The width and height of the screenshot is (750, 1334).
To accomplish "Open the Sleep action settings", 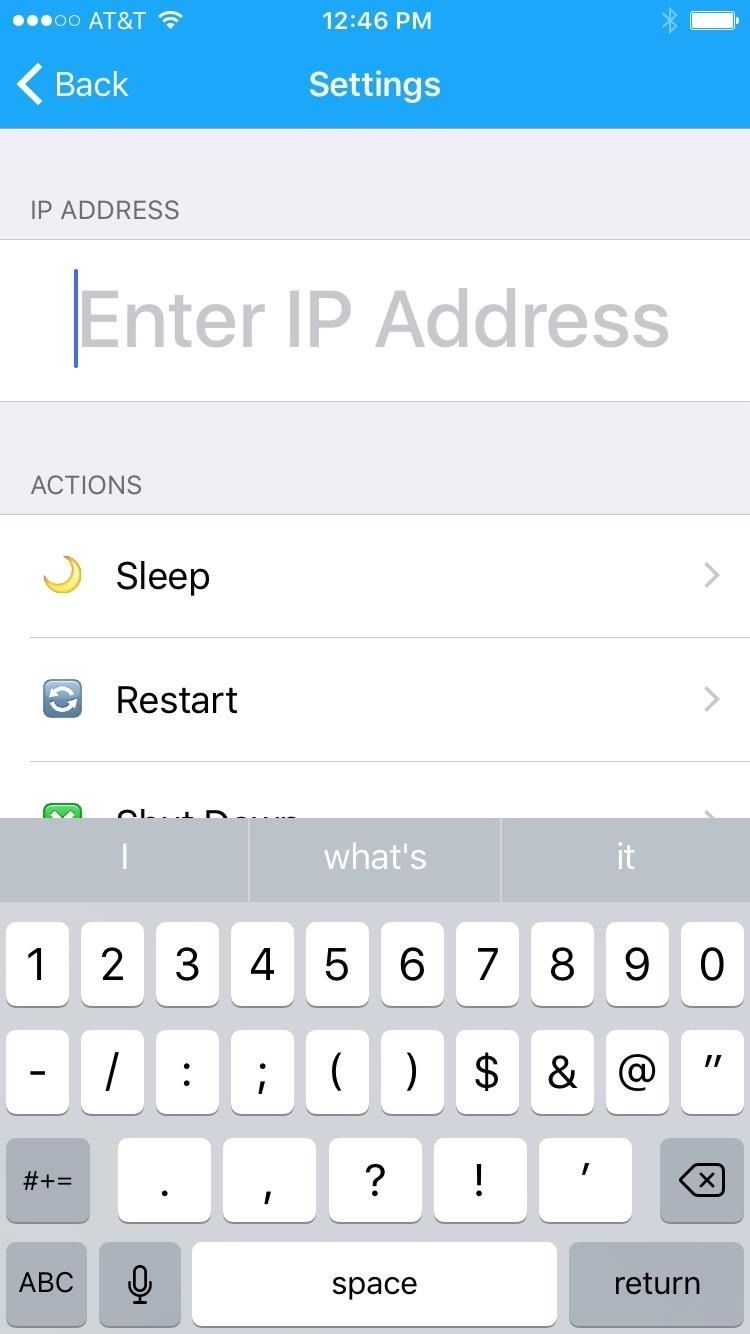I will (x=375, y=576).
